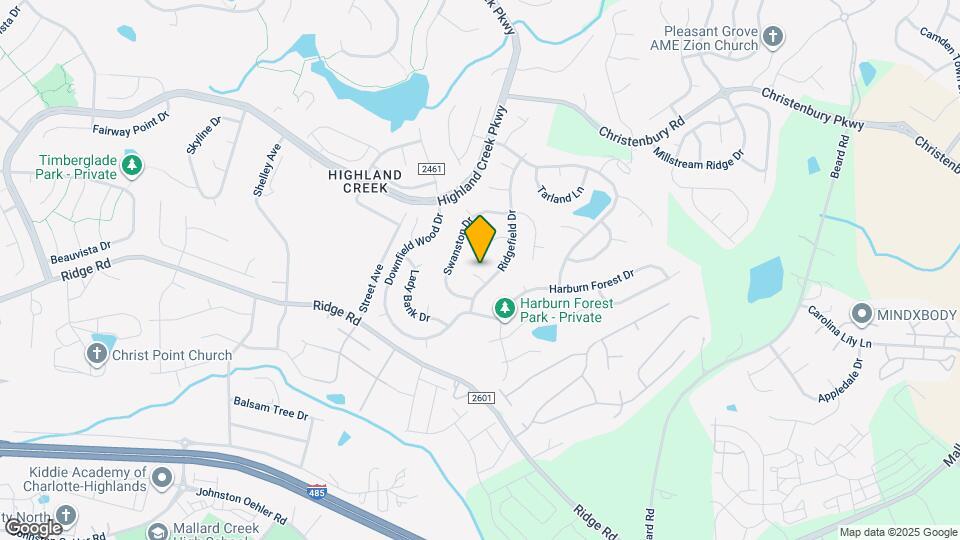The width and height of the screenshot is (960, 540).
Task: Open the Google logo link
Action: (32, 527)
